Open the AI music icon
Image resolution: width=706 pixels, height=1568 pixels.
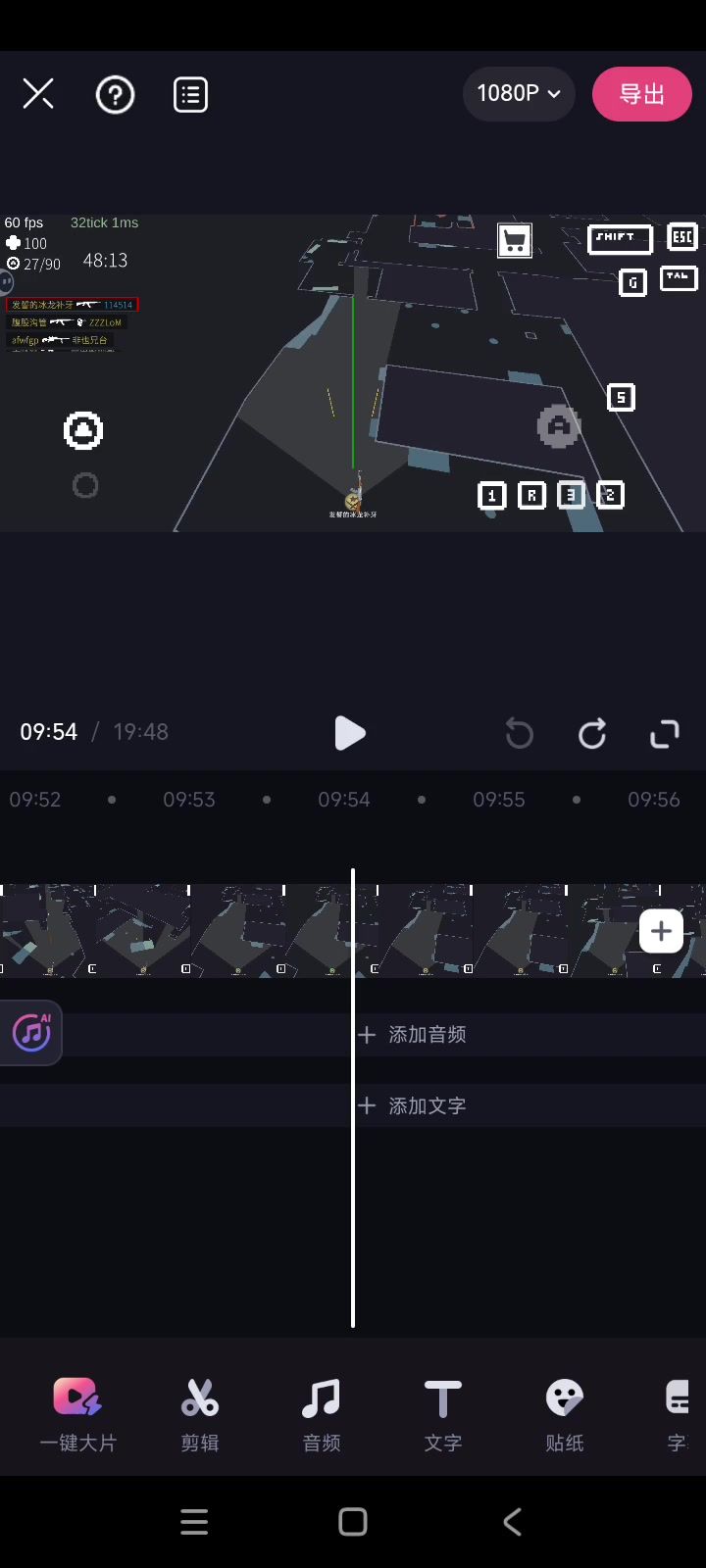point(31,1032)
